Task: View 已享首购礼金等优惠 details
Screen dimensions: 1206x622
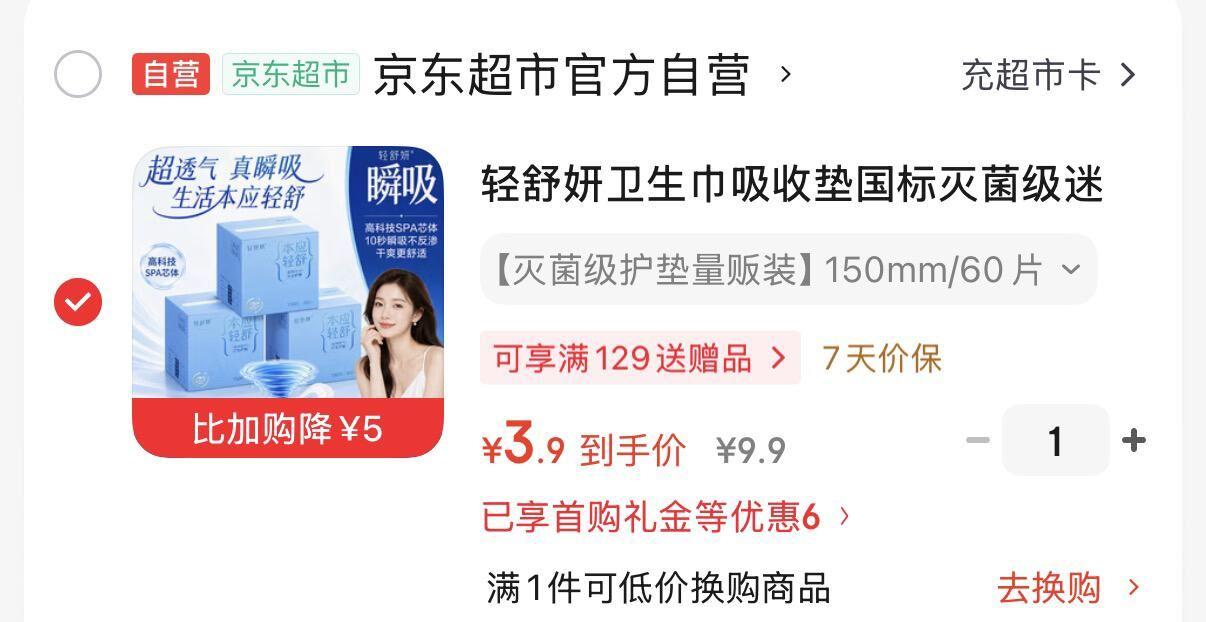Action: 666,517
